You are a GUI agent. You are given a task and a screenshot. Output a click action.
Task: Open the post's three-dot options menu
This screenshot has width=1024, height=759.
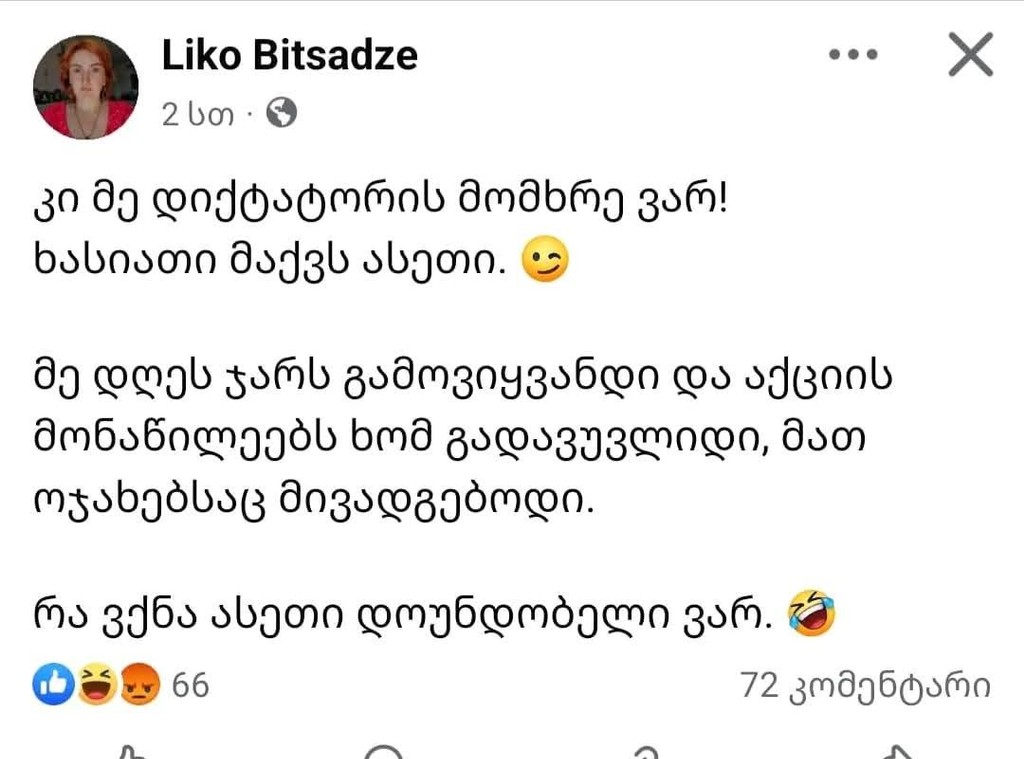(853, 56)
